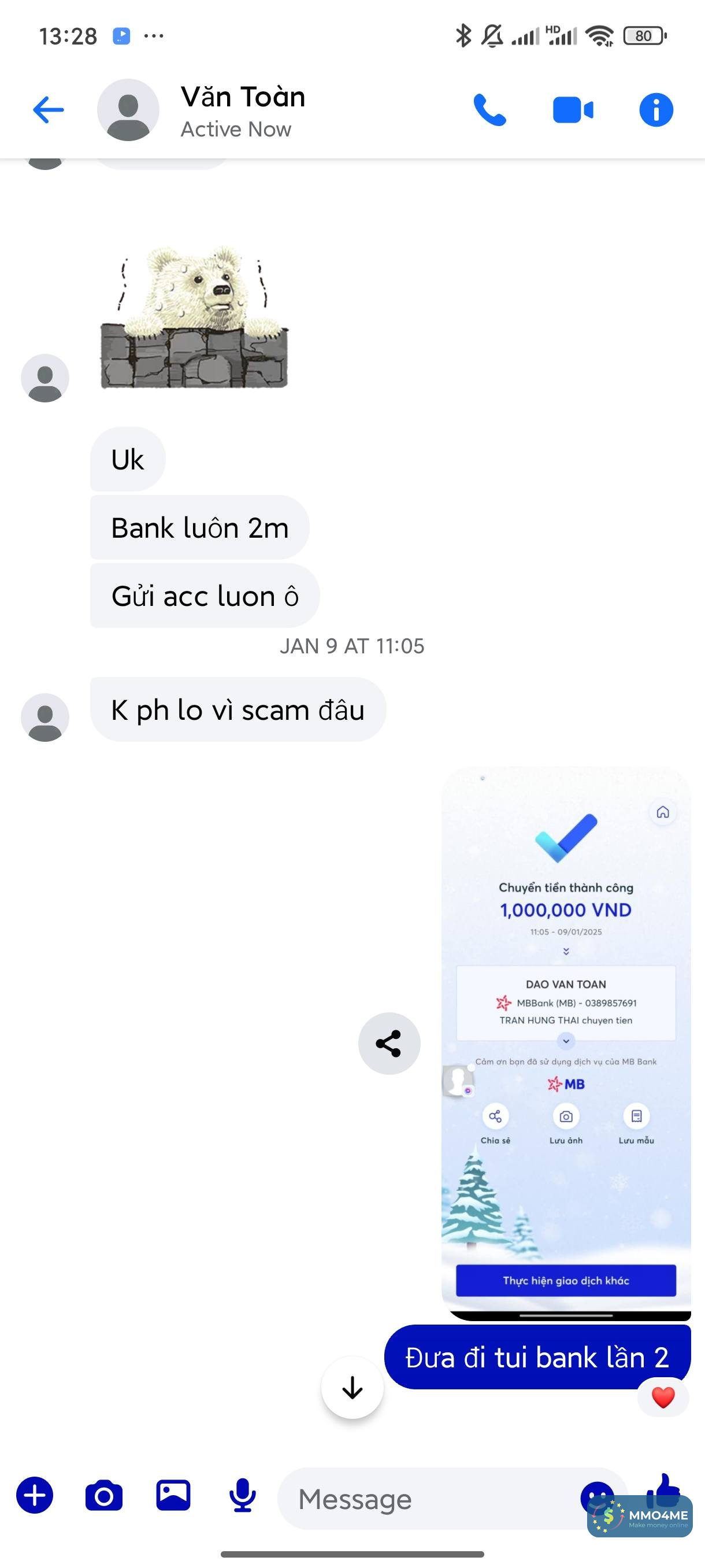The height and width of the screenshot is (1568, 705).
Task: Open the bear sticker message
Action: pyautogui.click(x=194, y=316)
